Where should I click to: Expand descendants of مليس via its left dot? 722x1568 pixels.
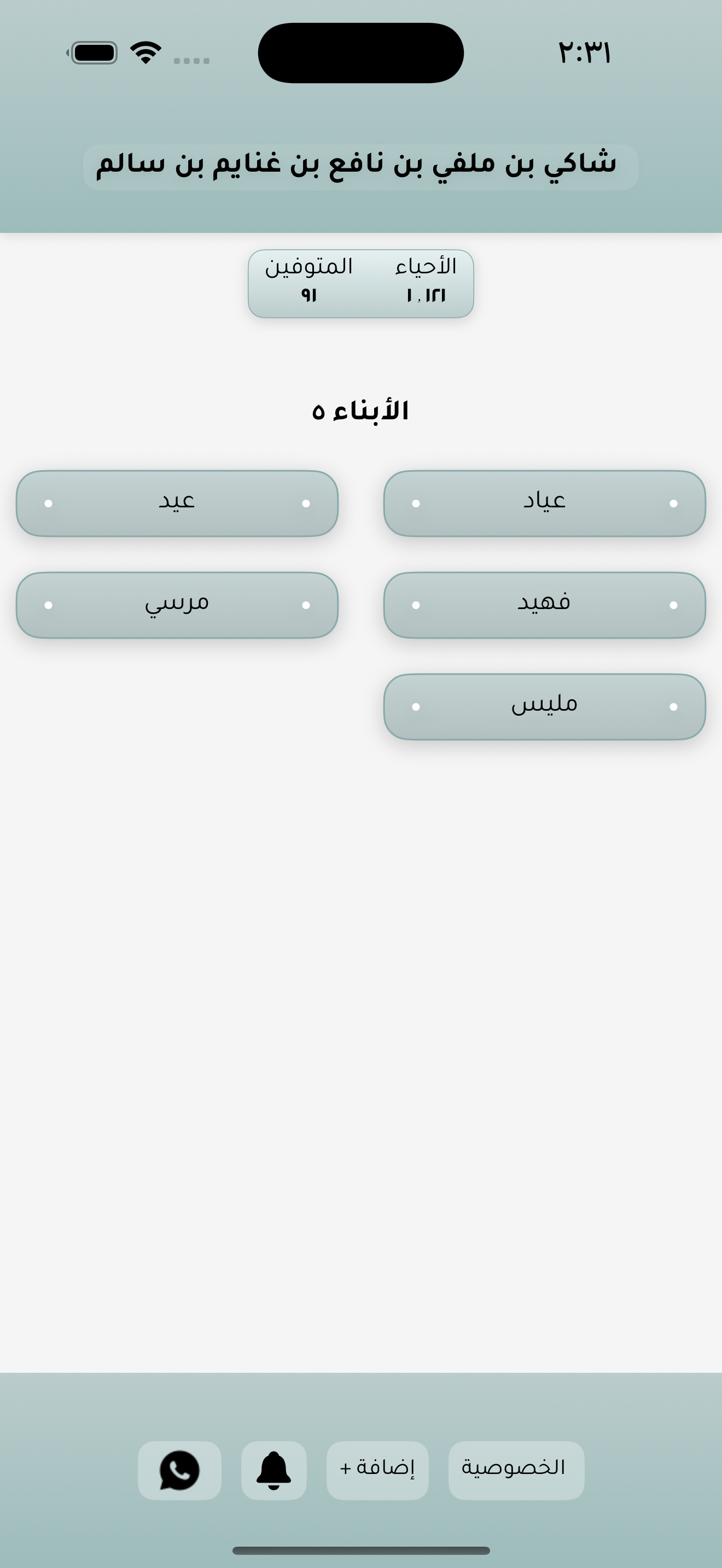pos(416,706)
